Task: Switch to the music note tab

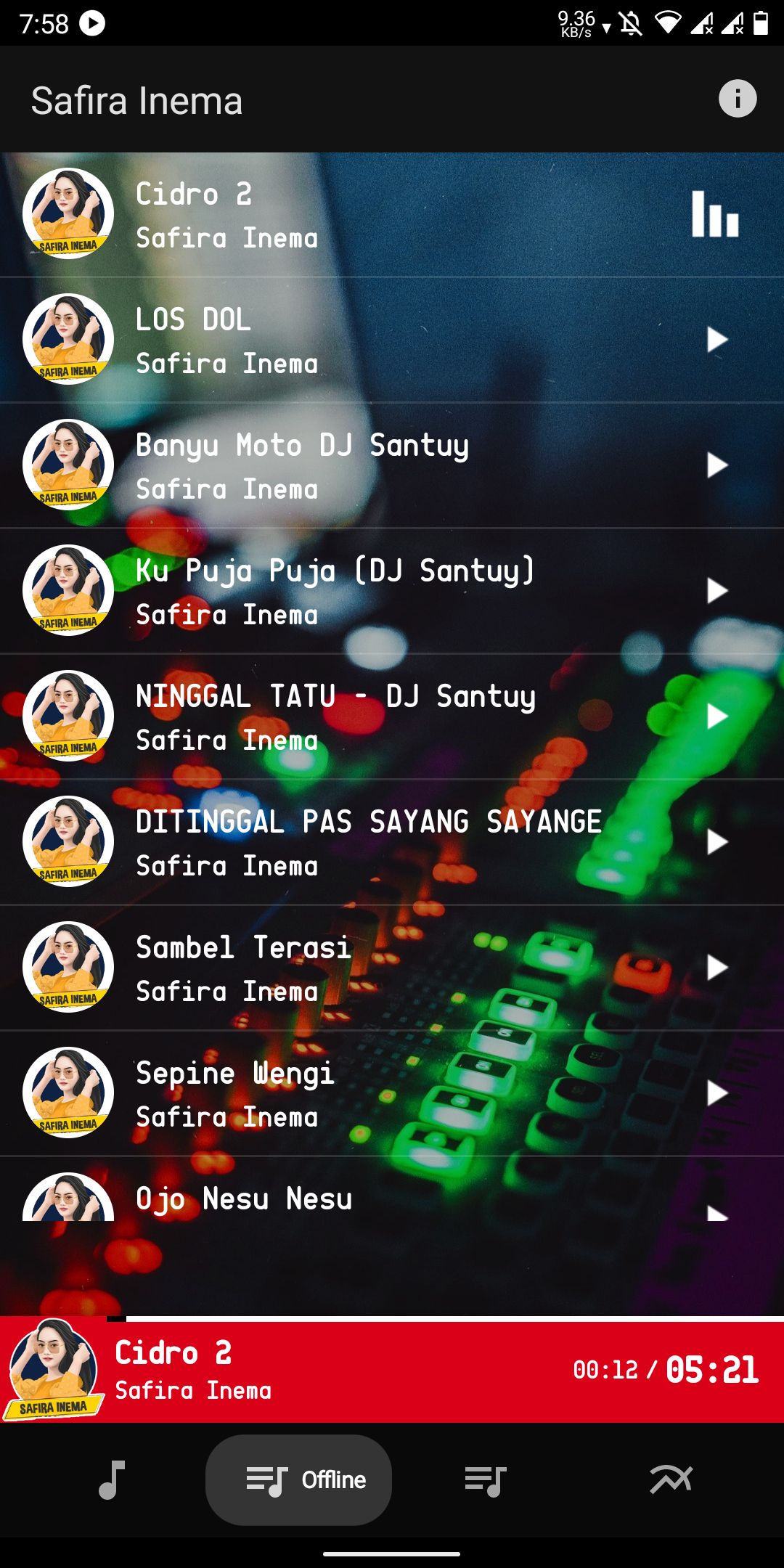Action: pyautogui.click(x=112, y=1479)
